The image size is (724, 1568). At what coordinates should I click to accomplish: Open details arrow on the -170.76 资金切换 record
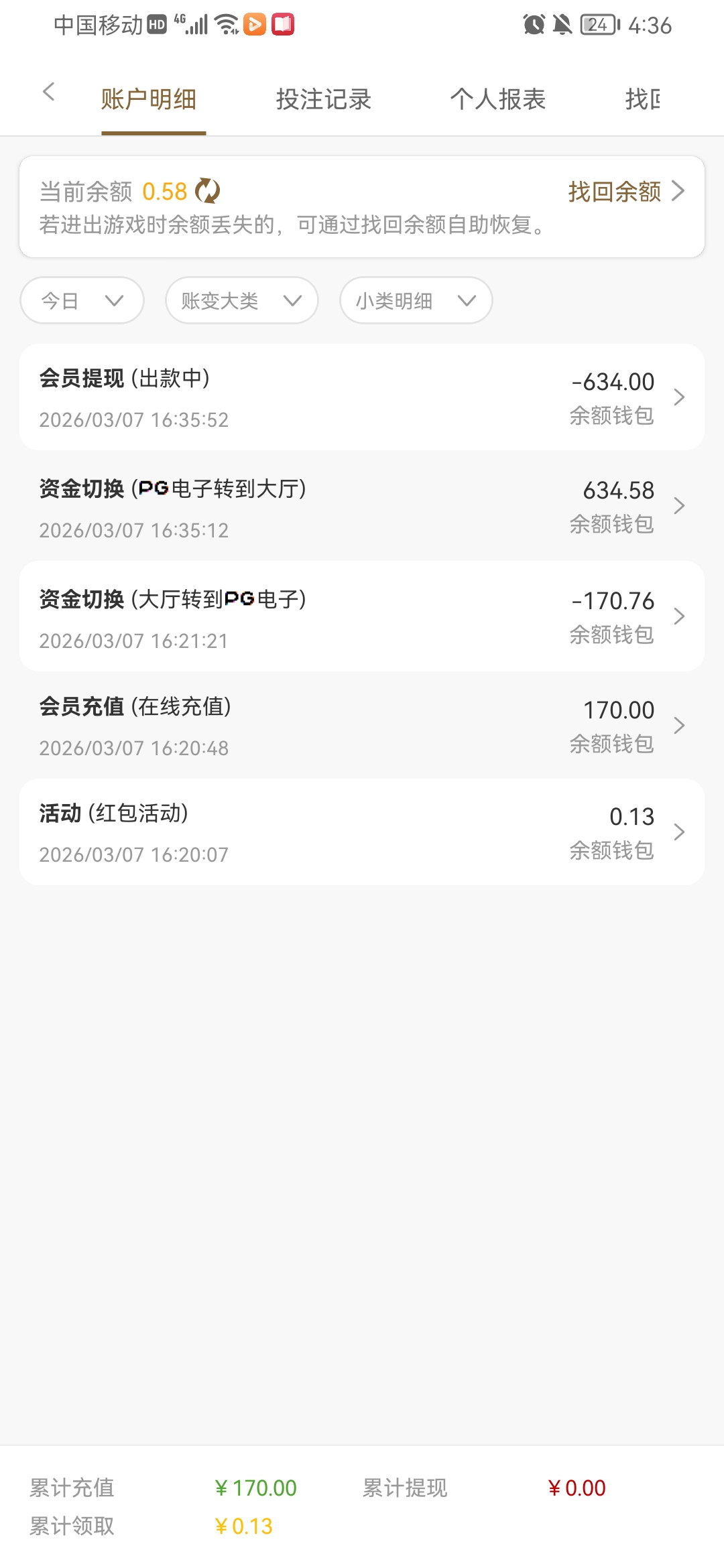(679, 616)
